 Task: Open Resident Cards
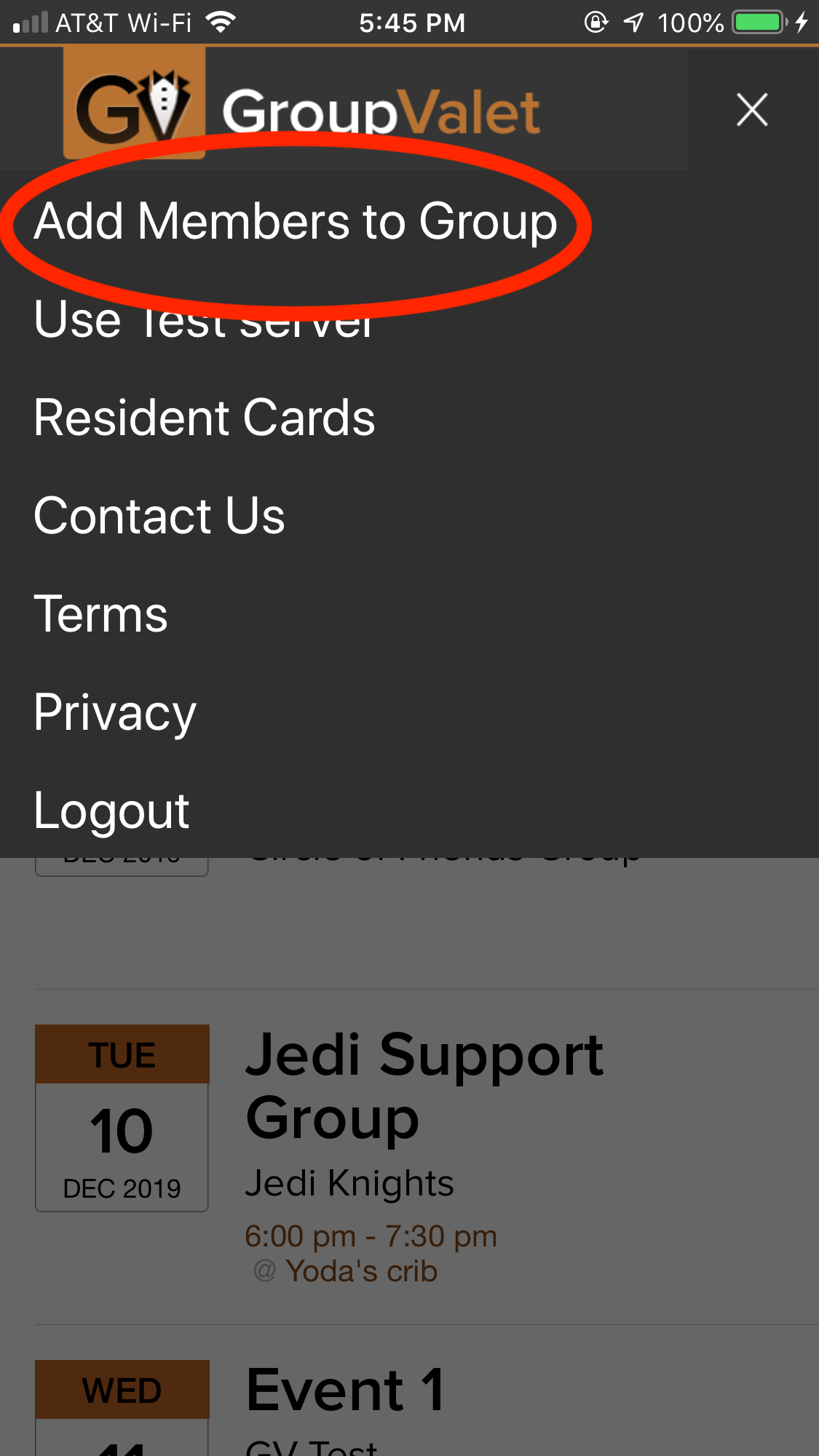205,418
